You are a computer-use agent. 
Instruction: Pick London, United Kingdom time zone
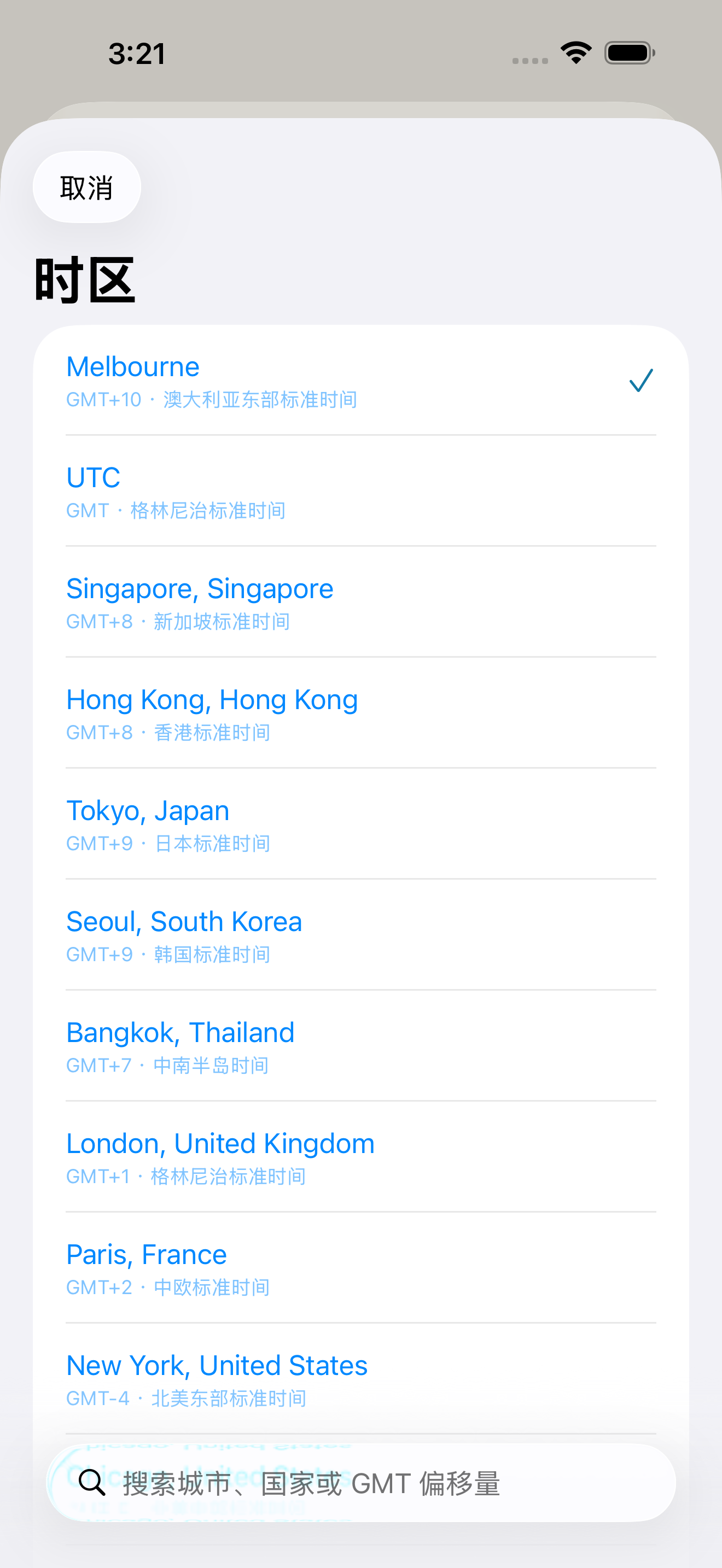point(361,1157)
